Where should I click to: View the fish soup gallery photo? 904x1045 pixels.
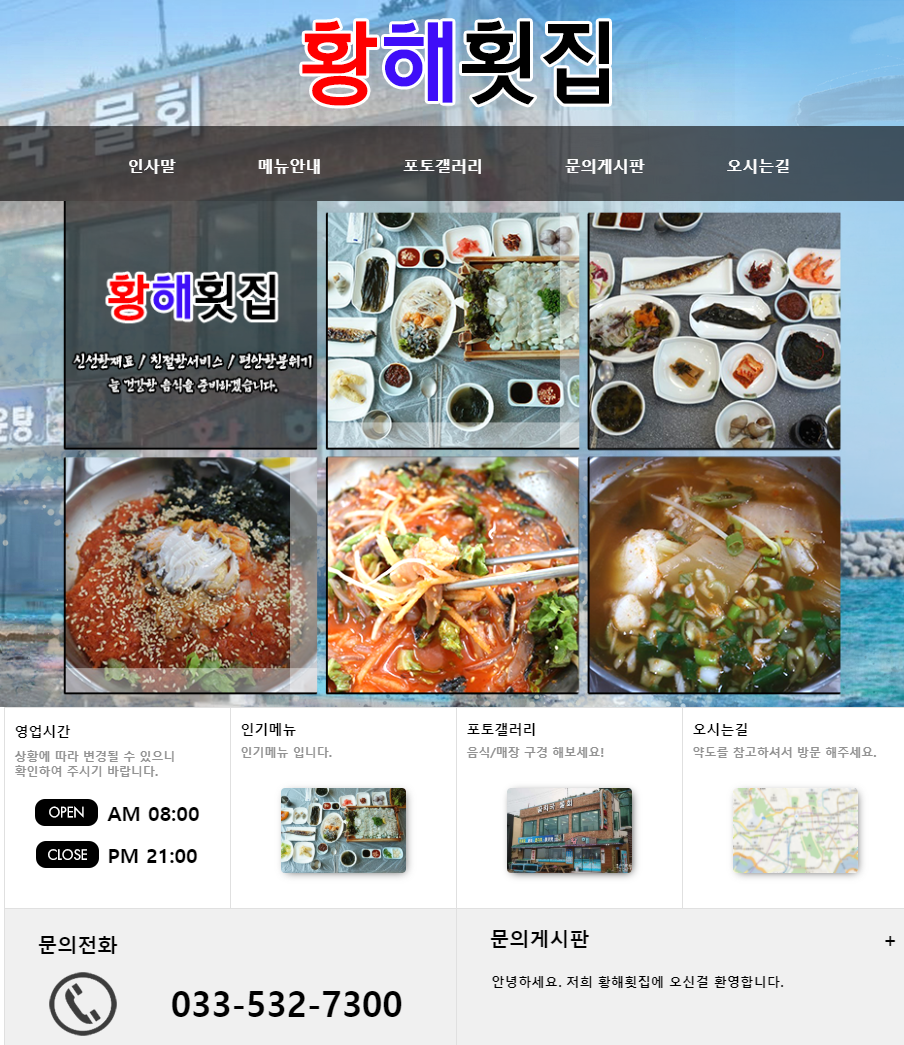(x=714, y=575)
